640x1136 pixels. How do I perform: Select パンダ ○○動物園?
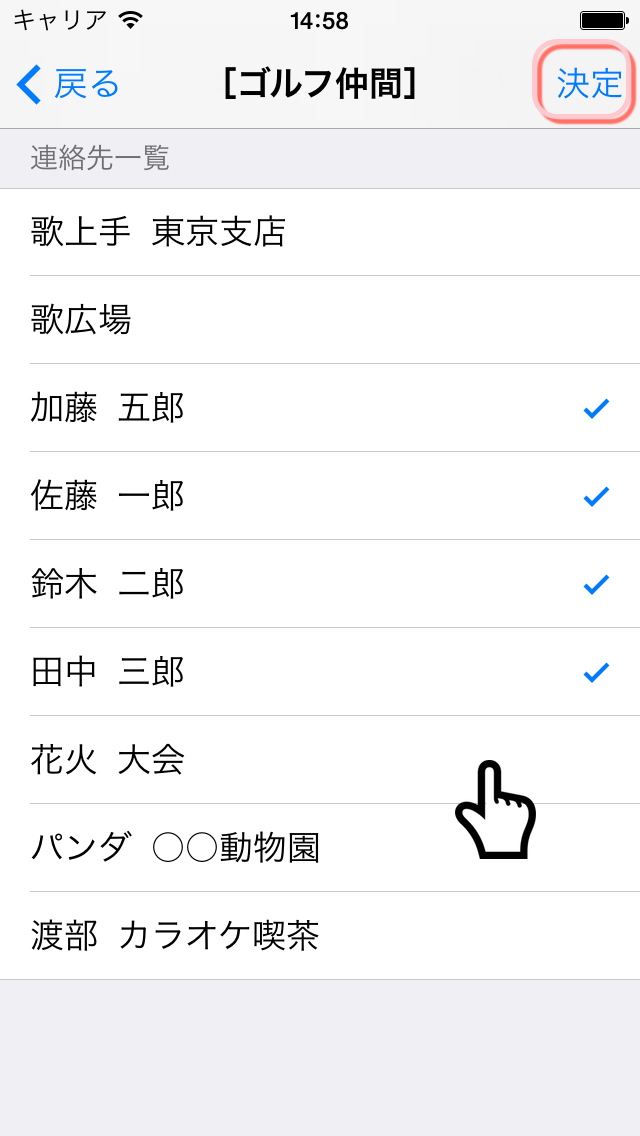point(320,848)
